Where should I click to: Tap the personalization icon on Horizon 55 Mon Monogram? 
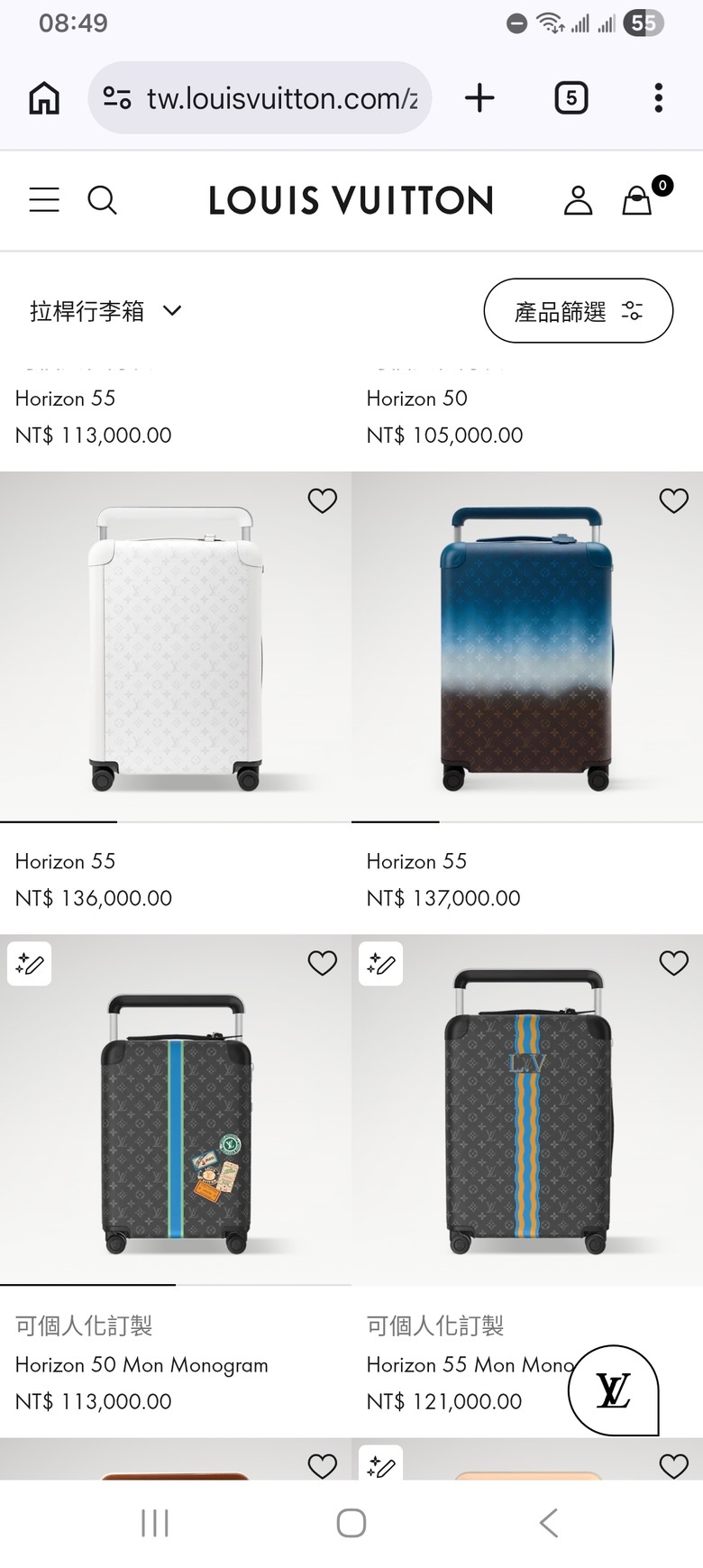[380, 964]
